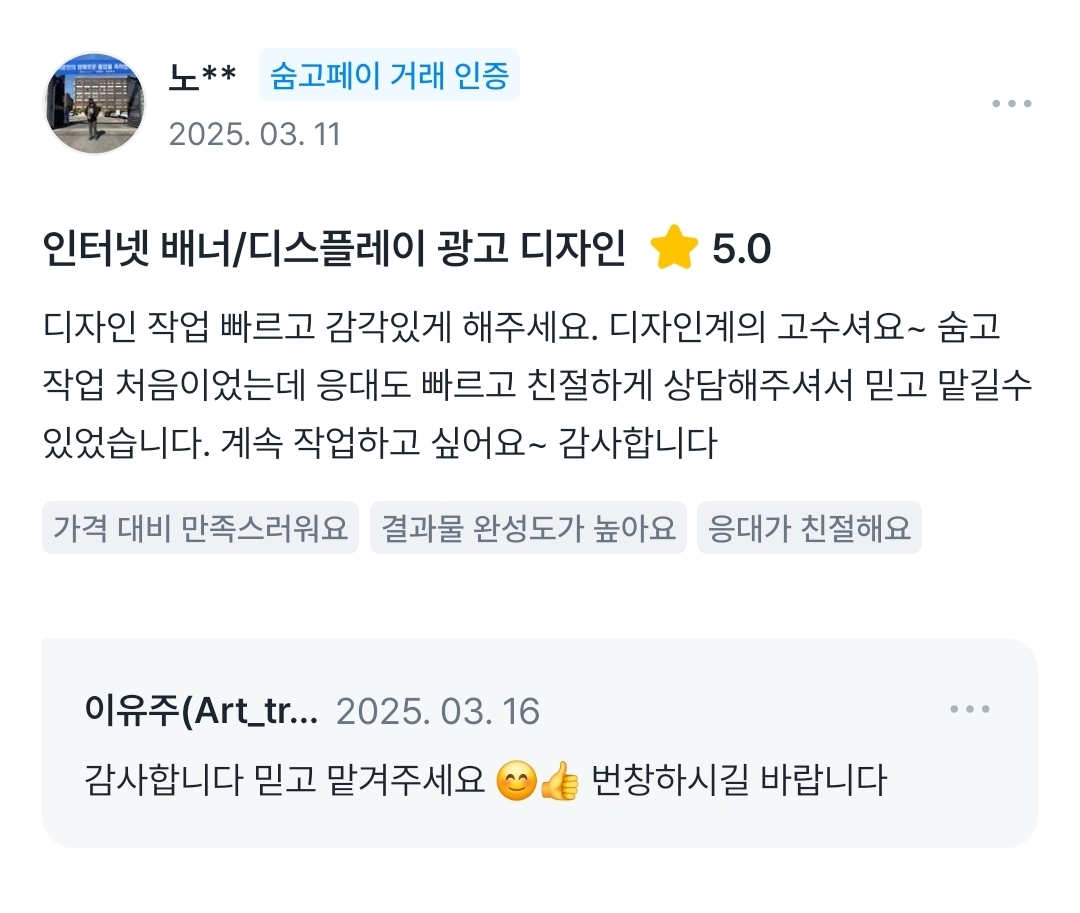Viewport: 1080px width, 913px height.
Task: Open overflow menu on 이유주's reply
Action: pos(969,709)
